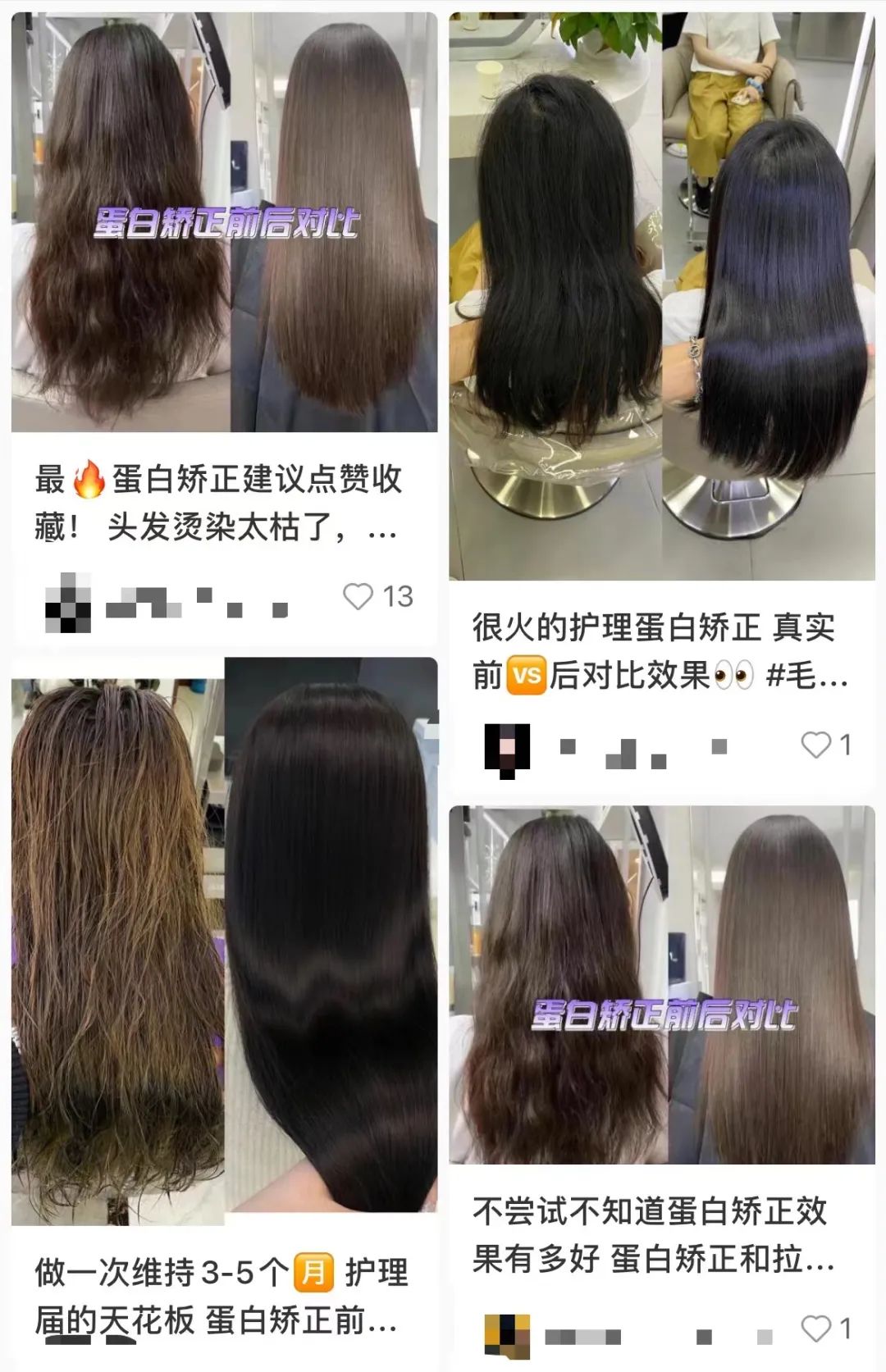Like the '不尝试不知道蛋白矫正效果有多好' post
Image resolution: width=886 pixels, height=1372 pixels.
[816, 1329]
